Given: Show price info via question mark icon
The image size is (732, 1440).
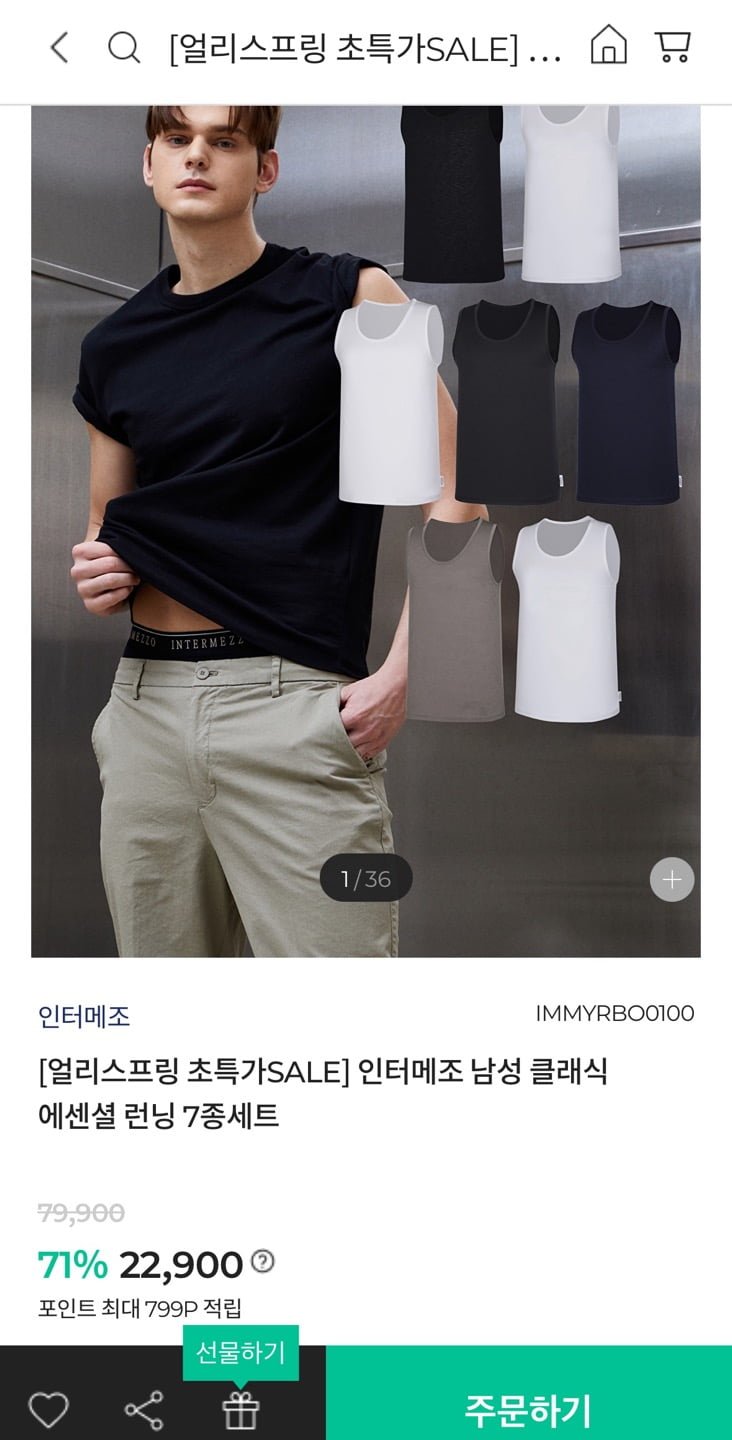Looking at the screenshot, I should 262,1262.
